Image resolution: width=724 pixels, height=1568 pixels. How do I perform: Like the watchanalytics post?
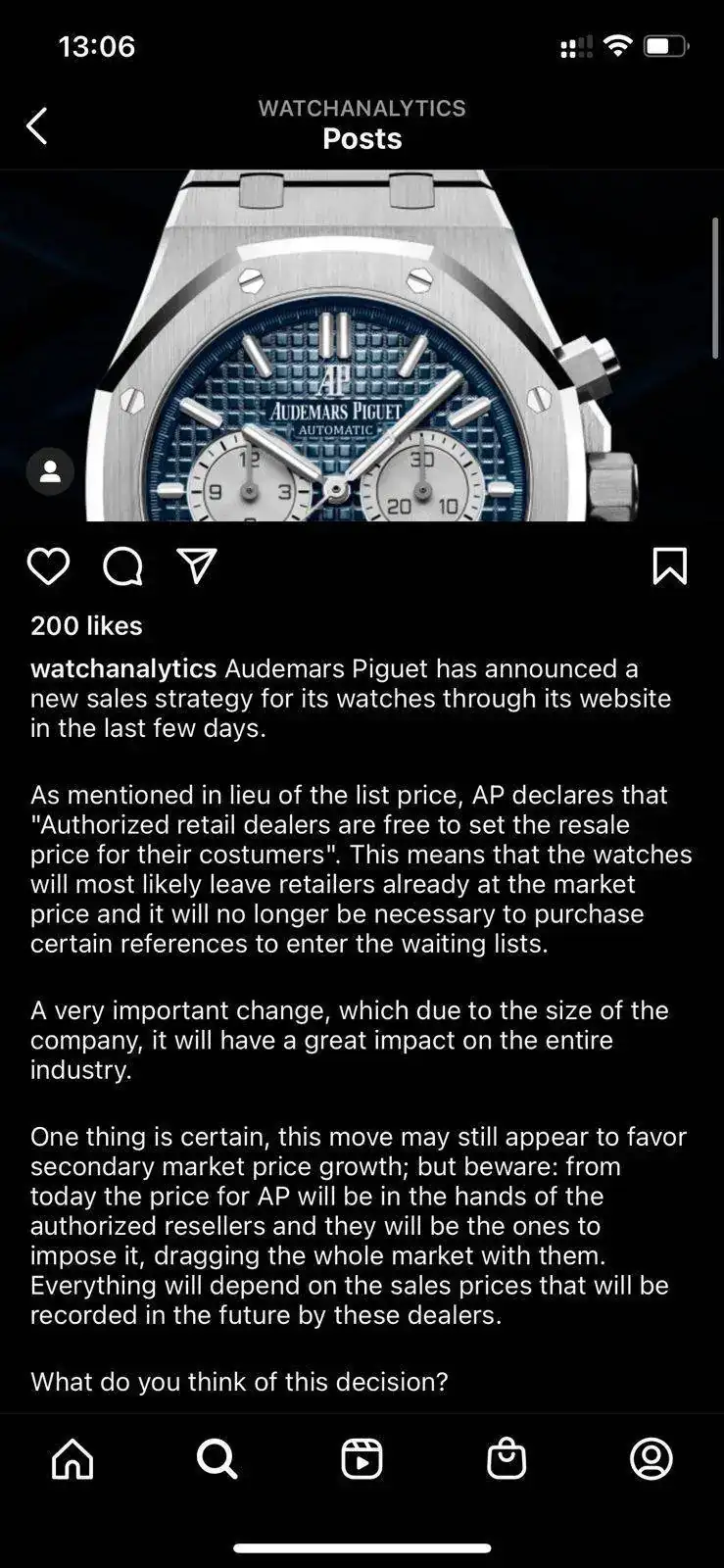pyautogui.click(x=48, y=566)
